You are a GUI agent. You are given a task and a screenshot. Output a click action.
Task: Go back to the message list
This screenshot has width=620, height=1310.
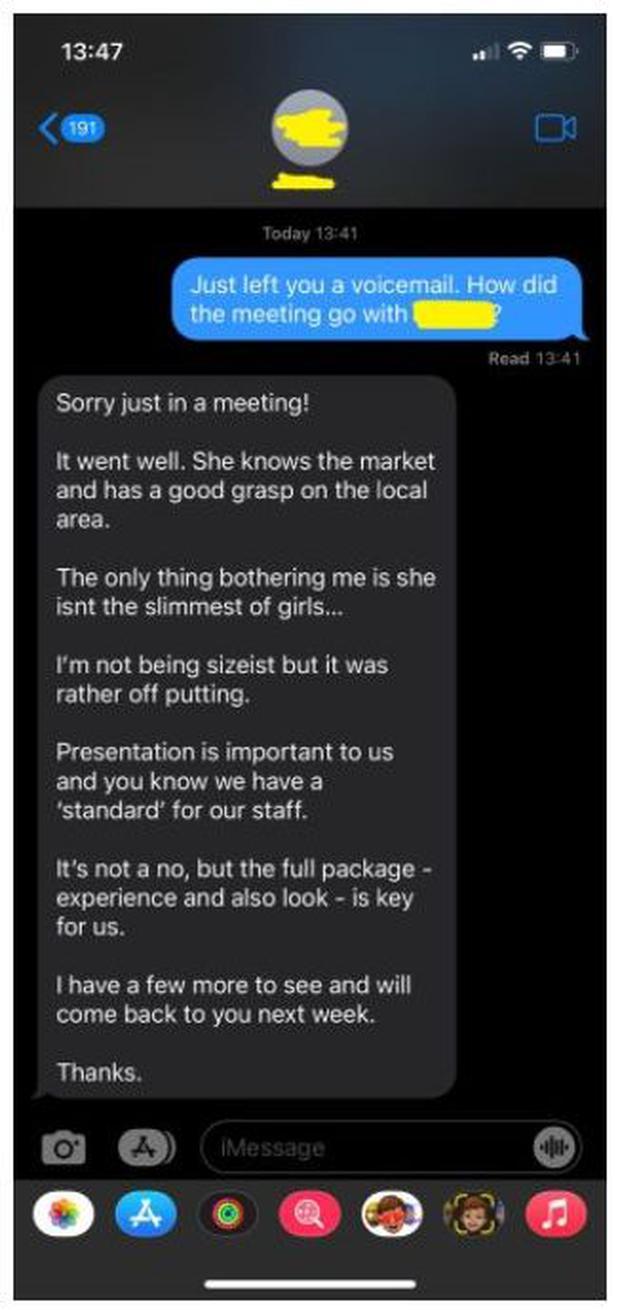click(70, 128)
